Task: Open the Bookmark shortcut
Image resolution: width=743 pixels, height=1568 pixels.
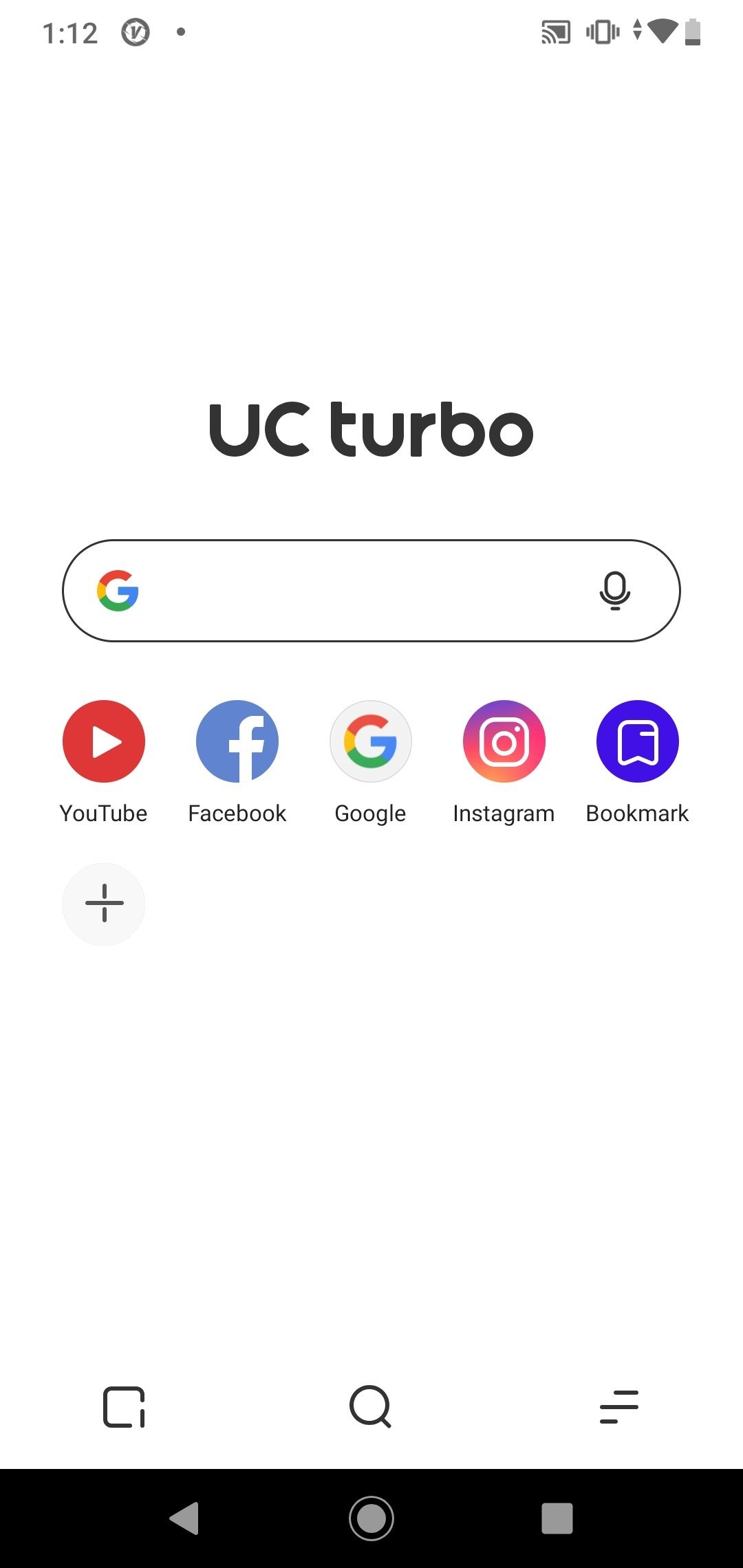Action: pos(638,741)
